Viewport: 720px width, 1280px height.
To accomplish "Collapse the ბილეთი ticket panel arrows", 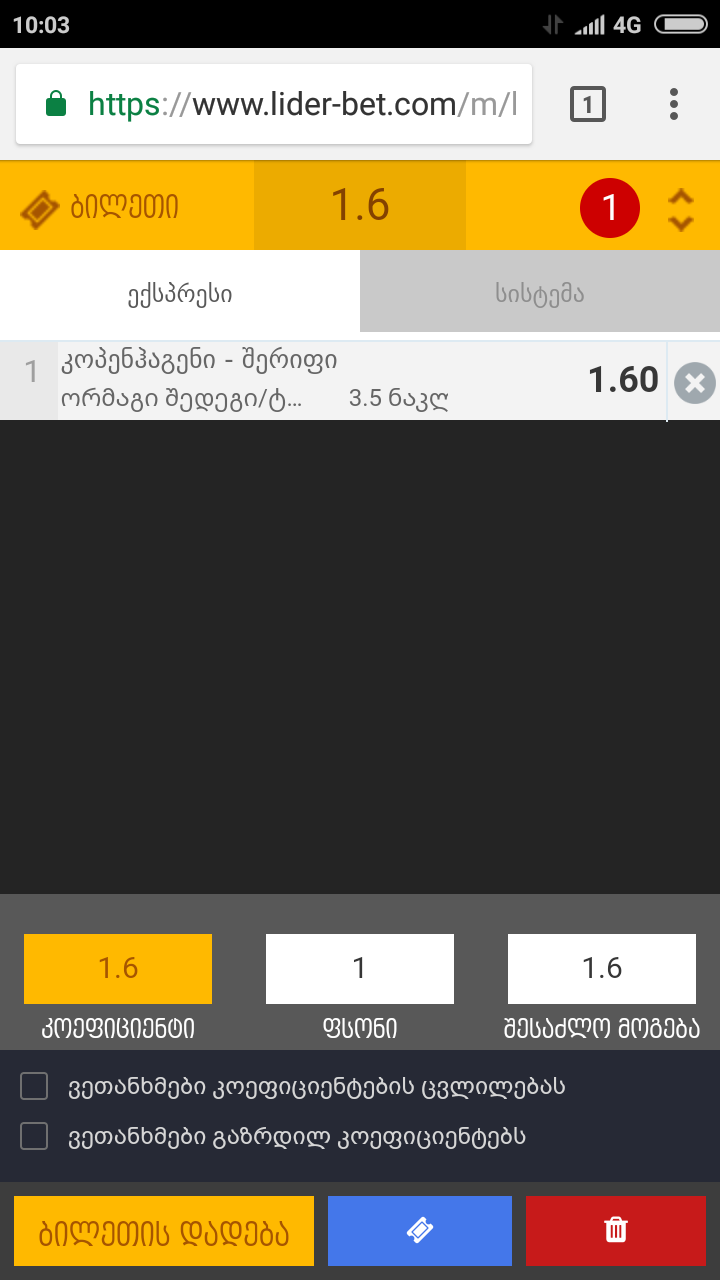I will (x=681, y=209).
